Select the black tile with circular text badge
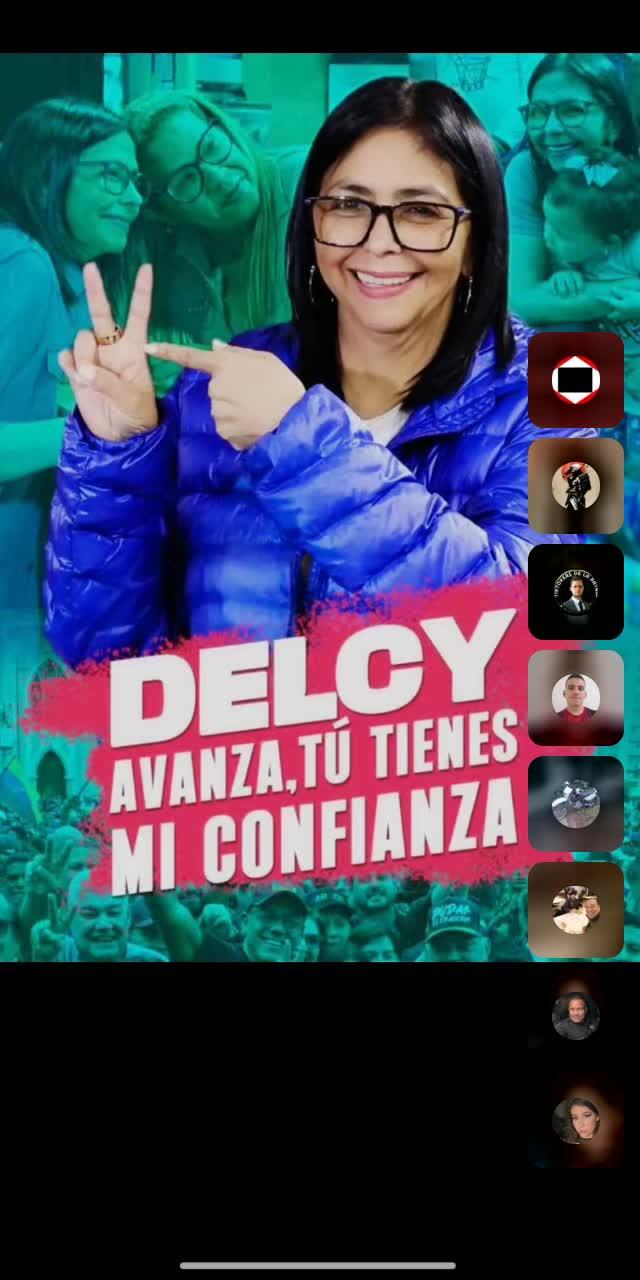This screenshot has width=640, height=1280. click(576, 592)
